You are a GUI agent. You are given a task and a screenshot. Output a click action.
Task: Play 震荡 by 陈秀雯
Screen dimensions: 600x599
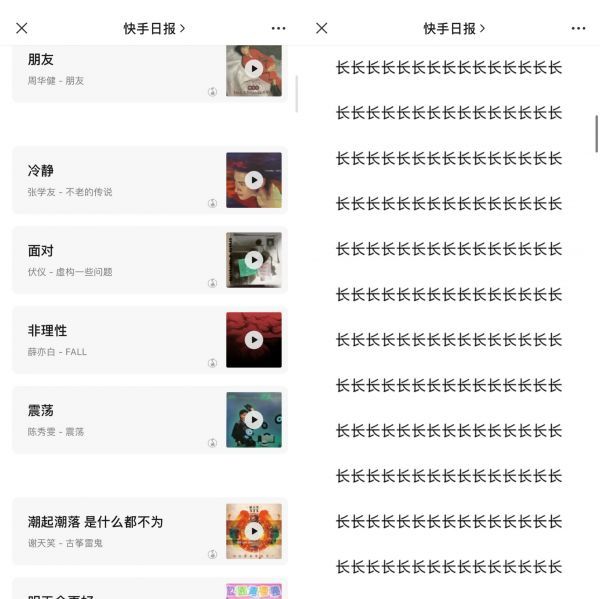click(254, 420)
